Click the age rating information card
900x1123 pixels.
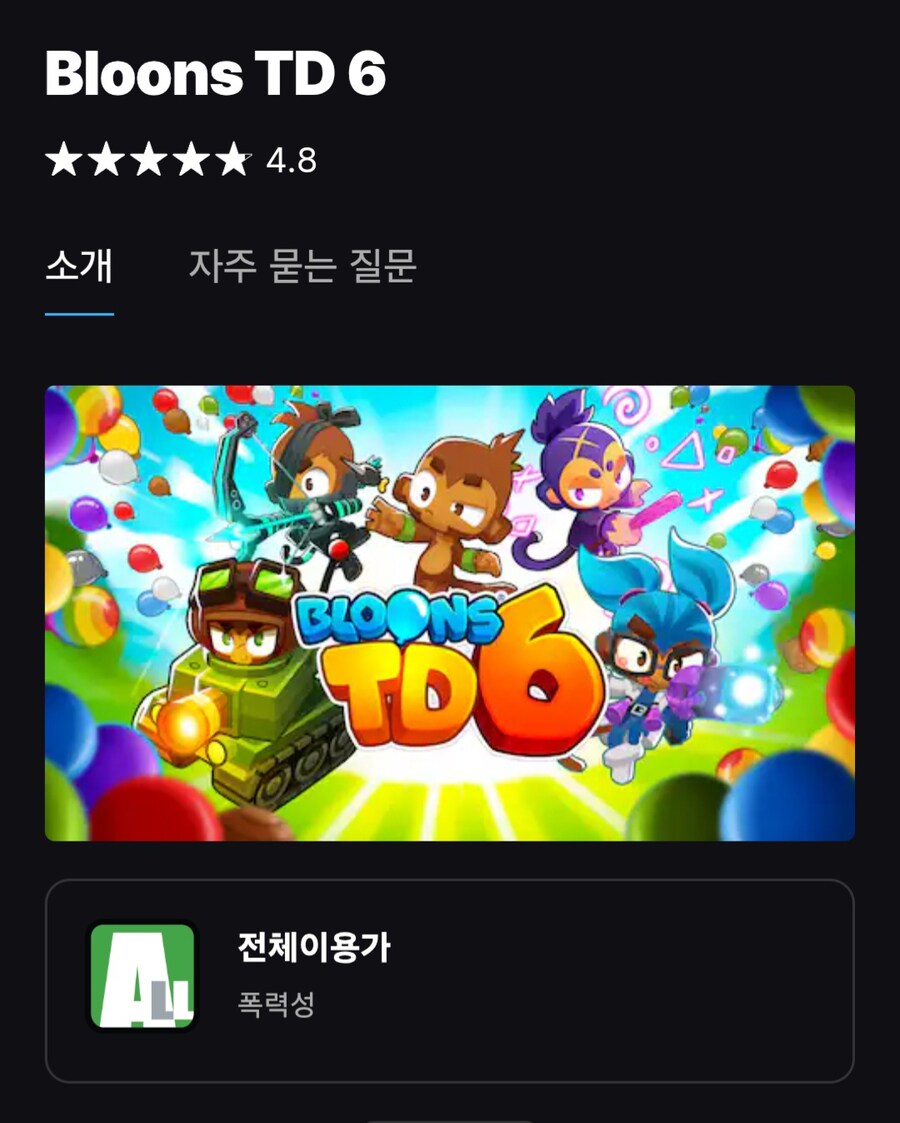point(450,975)
